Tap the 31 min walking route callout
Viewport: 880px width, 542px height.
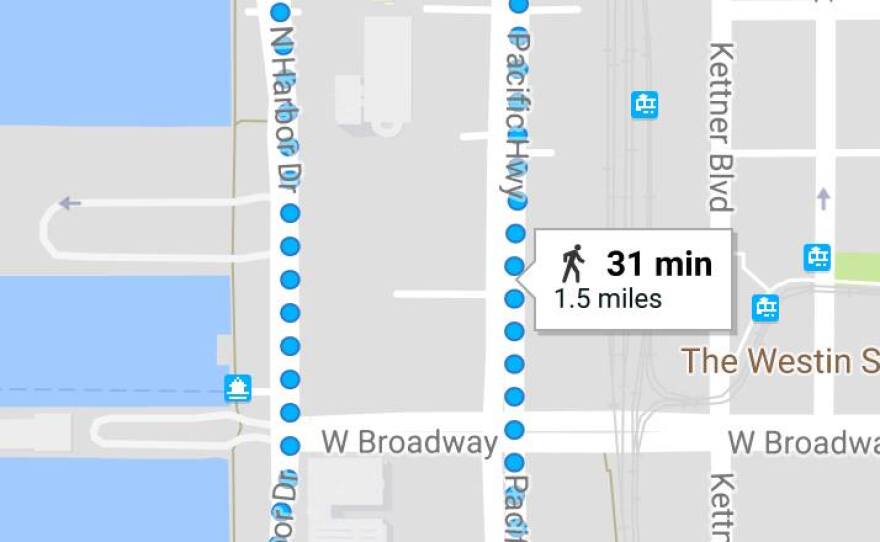click(x=634, y=279)
